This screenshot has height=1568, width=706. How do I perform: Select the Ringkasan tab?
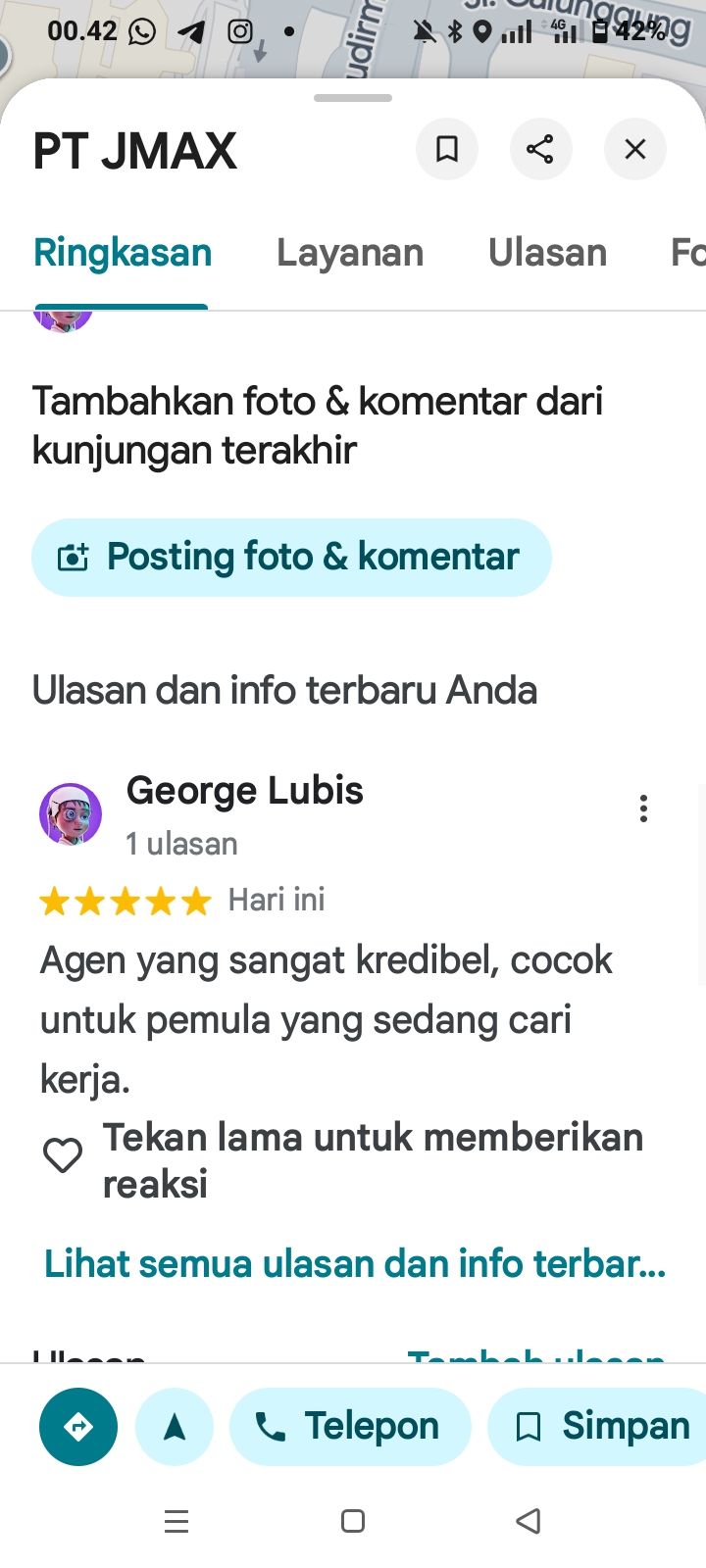pos(123,253)
